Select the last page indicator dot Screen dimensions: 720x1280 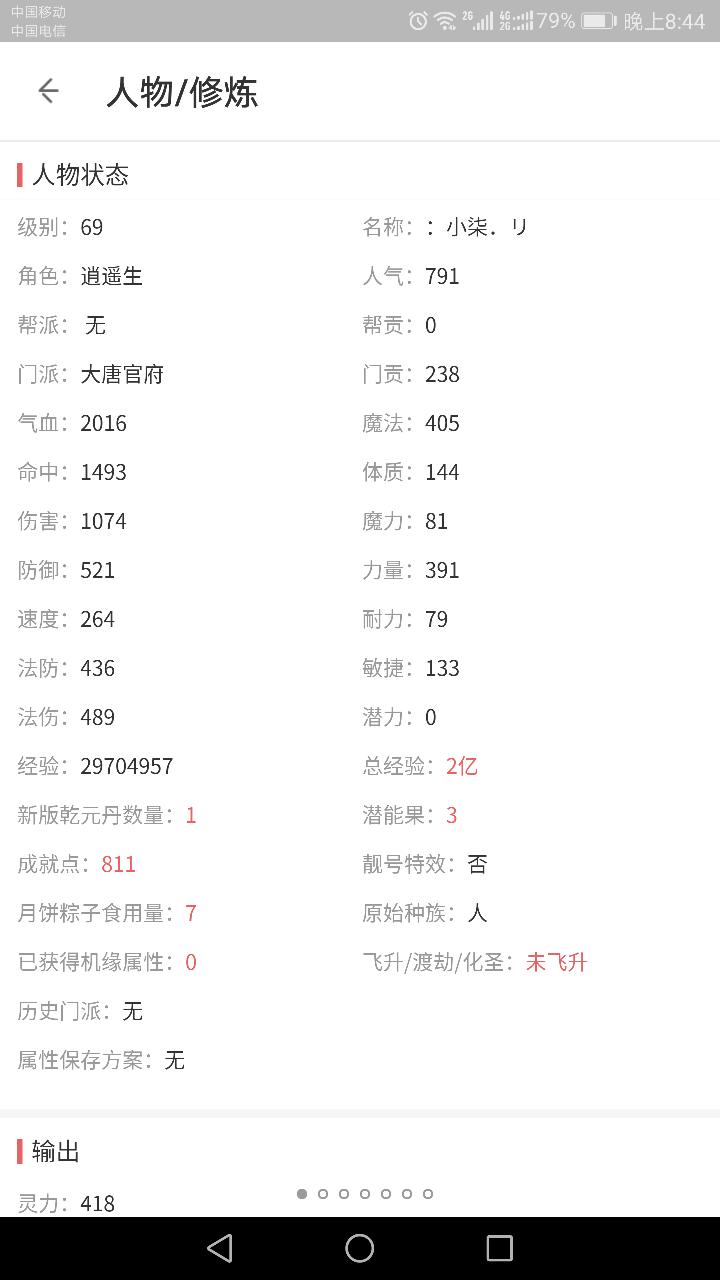pos(428,1193)
